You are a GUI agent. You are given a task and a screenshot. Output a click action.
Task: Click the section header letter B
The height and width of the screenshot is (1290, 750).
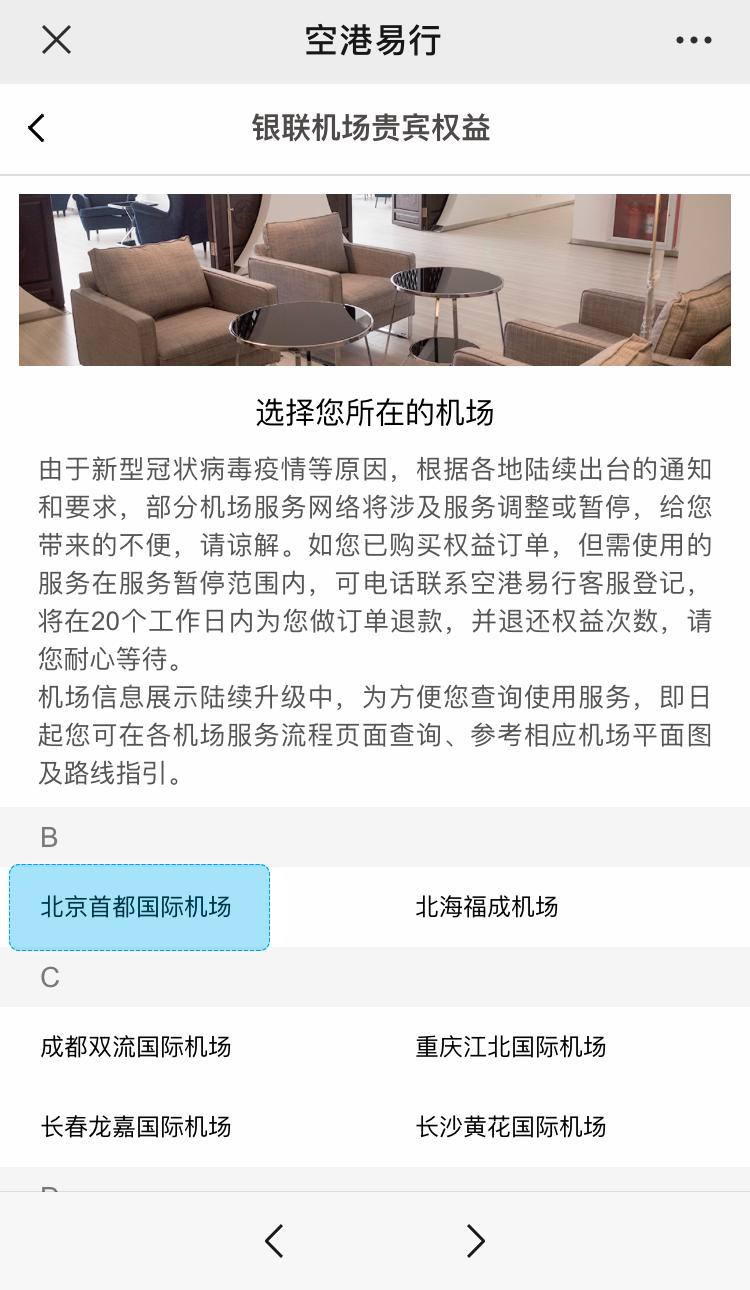pos(48,838)
